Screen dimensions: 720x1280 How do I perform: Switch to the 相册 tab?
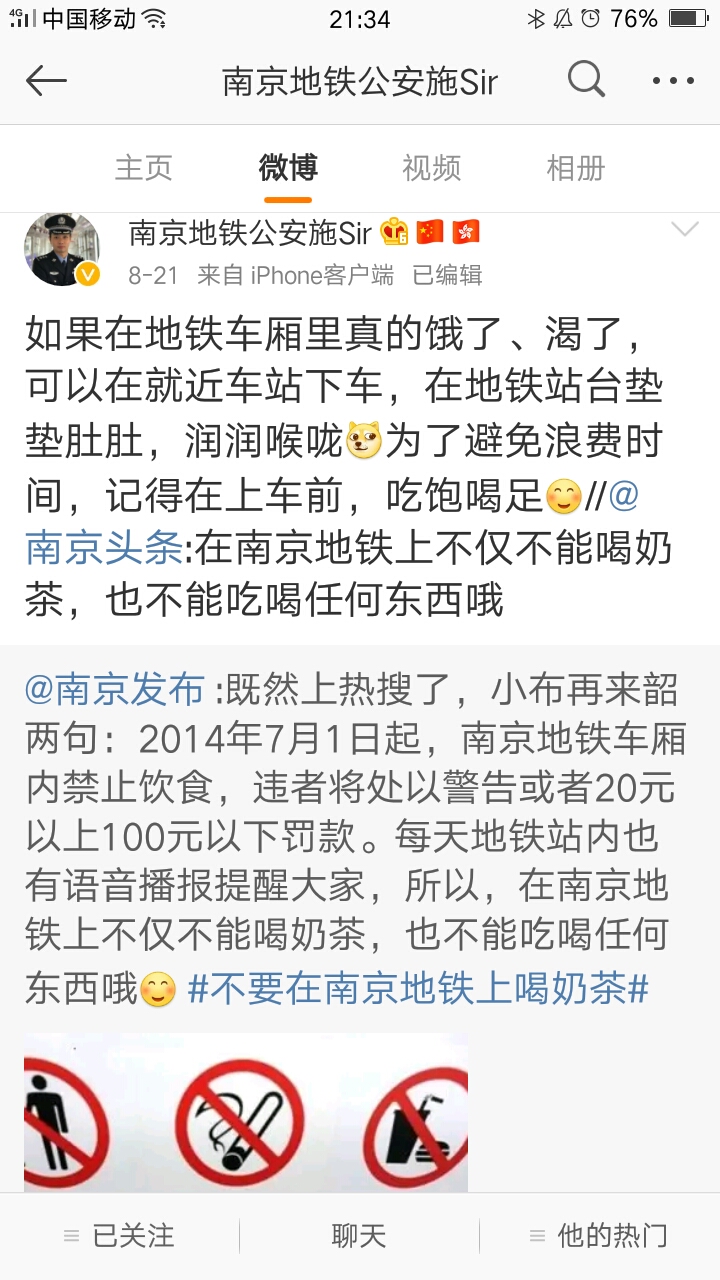pos(575,168)
